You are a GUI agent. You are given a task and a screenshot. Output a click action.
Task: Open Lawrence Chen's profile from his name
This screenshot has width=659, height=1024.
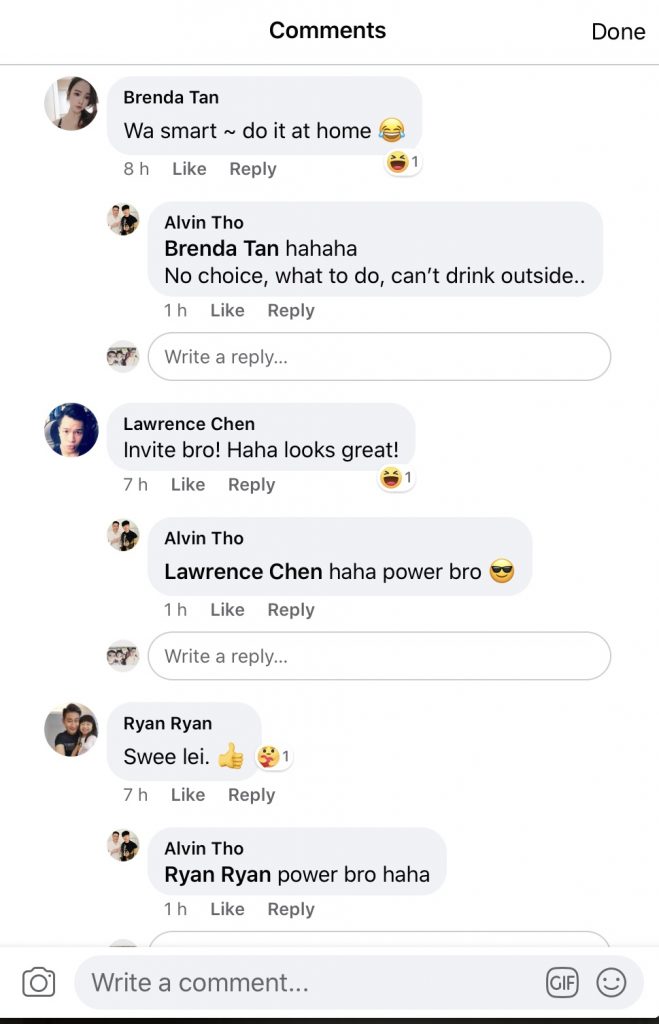(x=189, y=424)
